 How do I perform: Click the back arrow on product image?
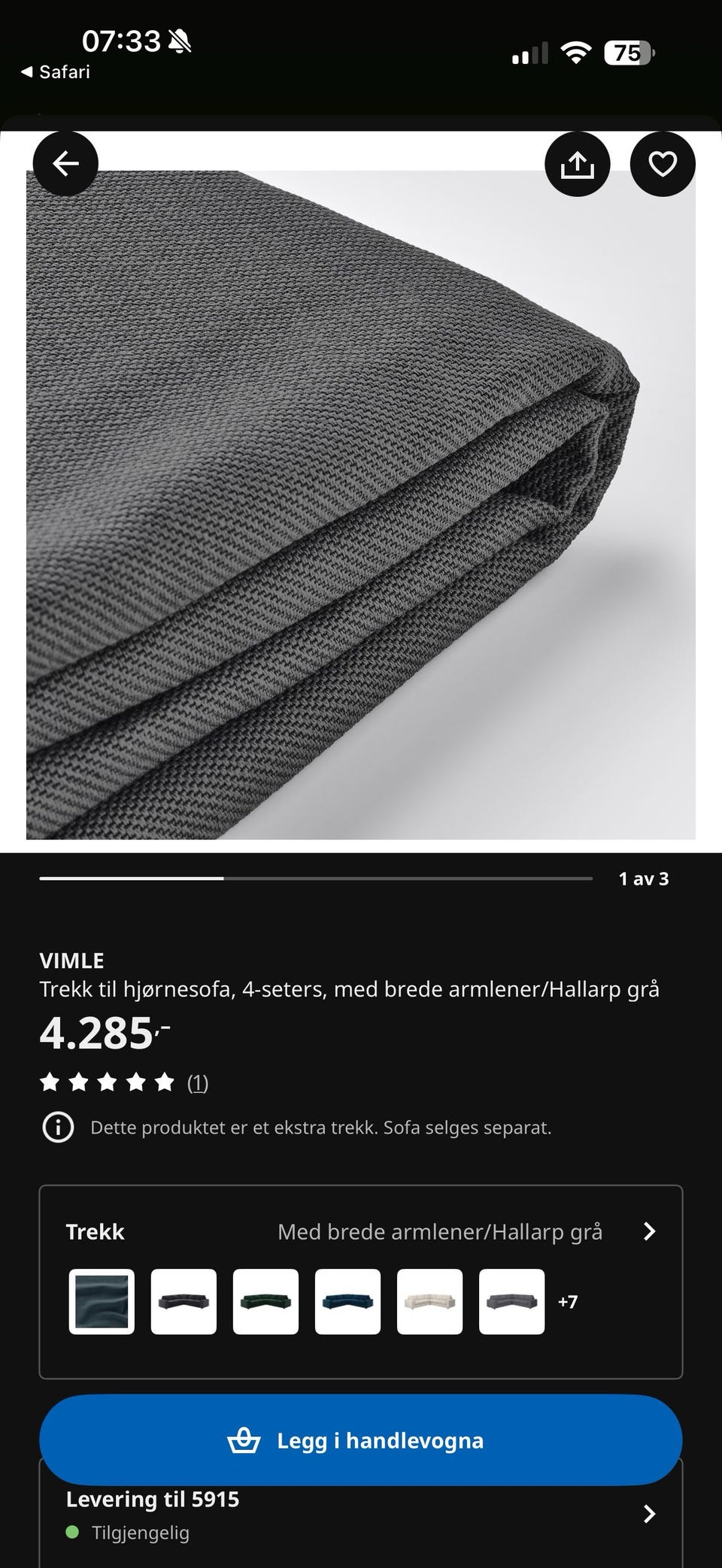click(65, 163)
